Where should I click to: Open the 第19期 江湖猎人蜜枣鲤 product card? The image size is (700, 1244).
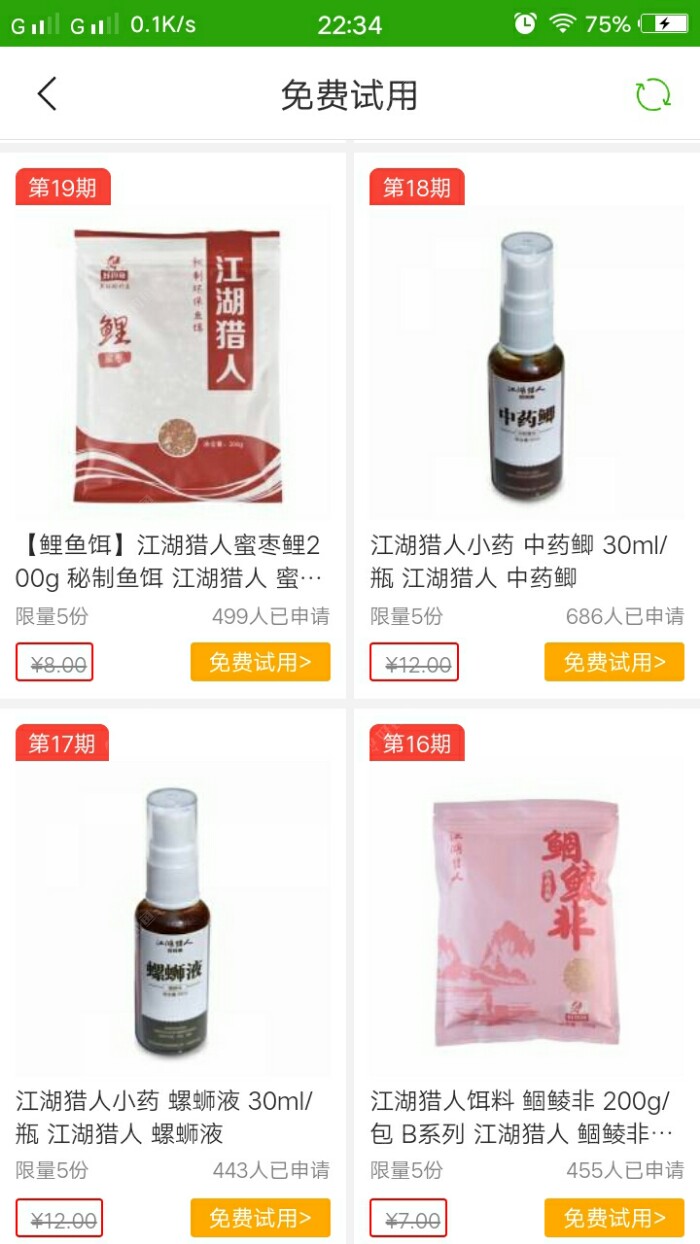click(x=173, y=360)
